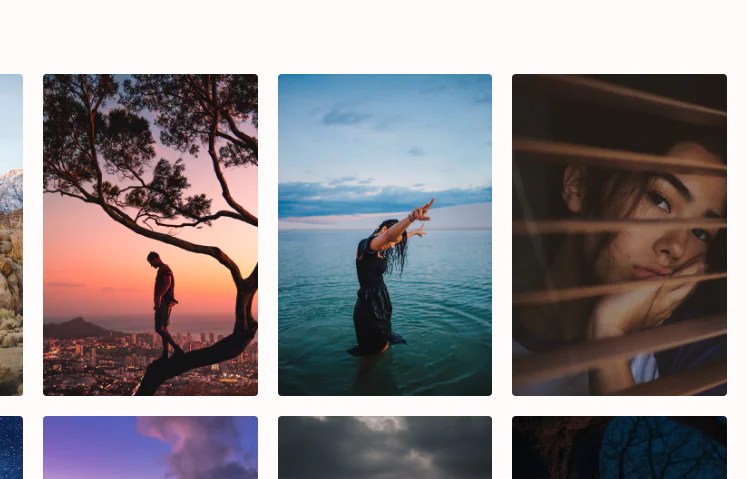747x479 pixels.
Task: Open the dark storm clouds photo
Action: (385, 448)
